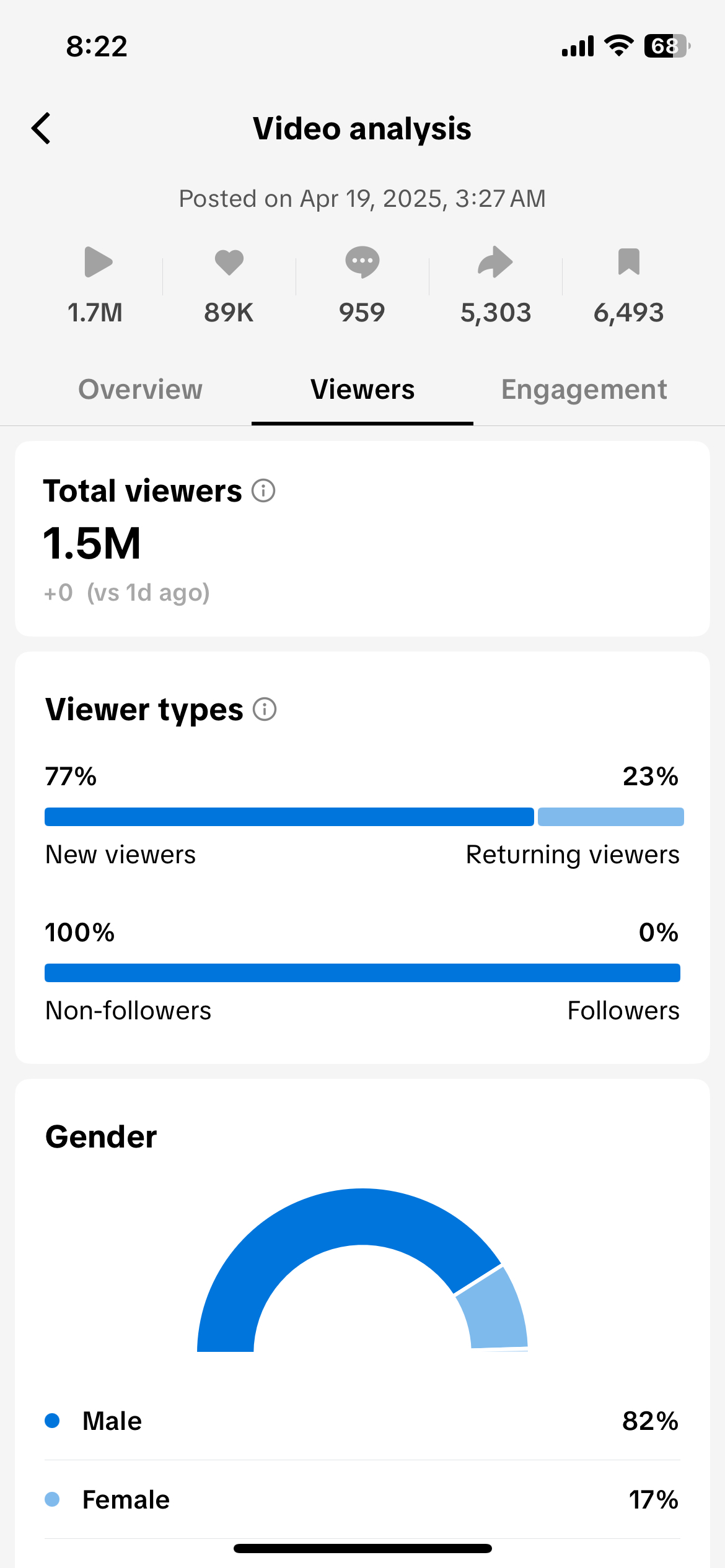Tap the info icon next to Total viewers

(x=263, y=490)
